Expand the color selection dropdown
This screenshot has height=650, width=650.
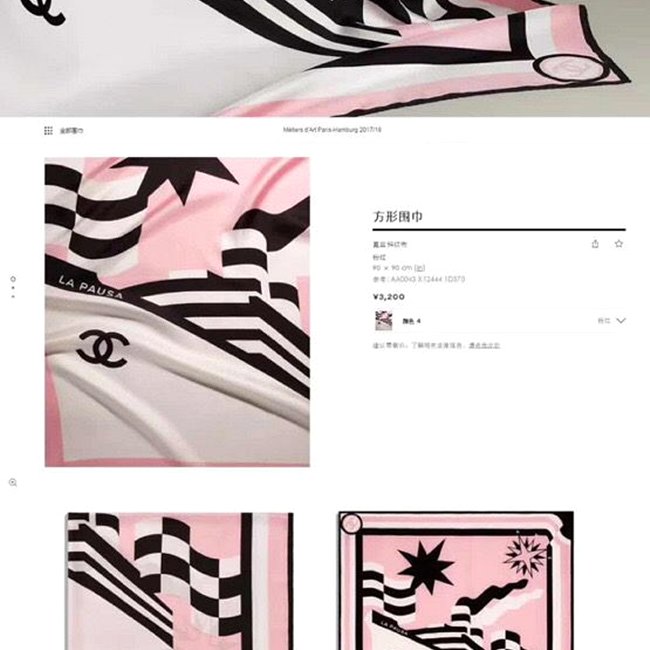[620, 321]
